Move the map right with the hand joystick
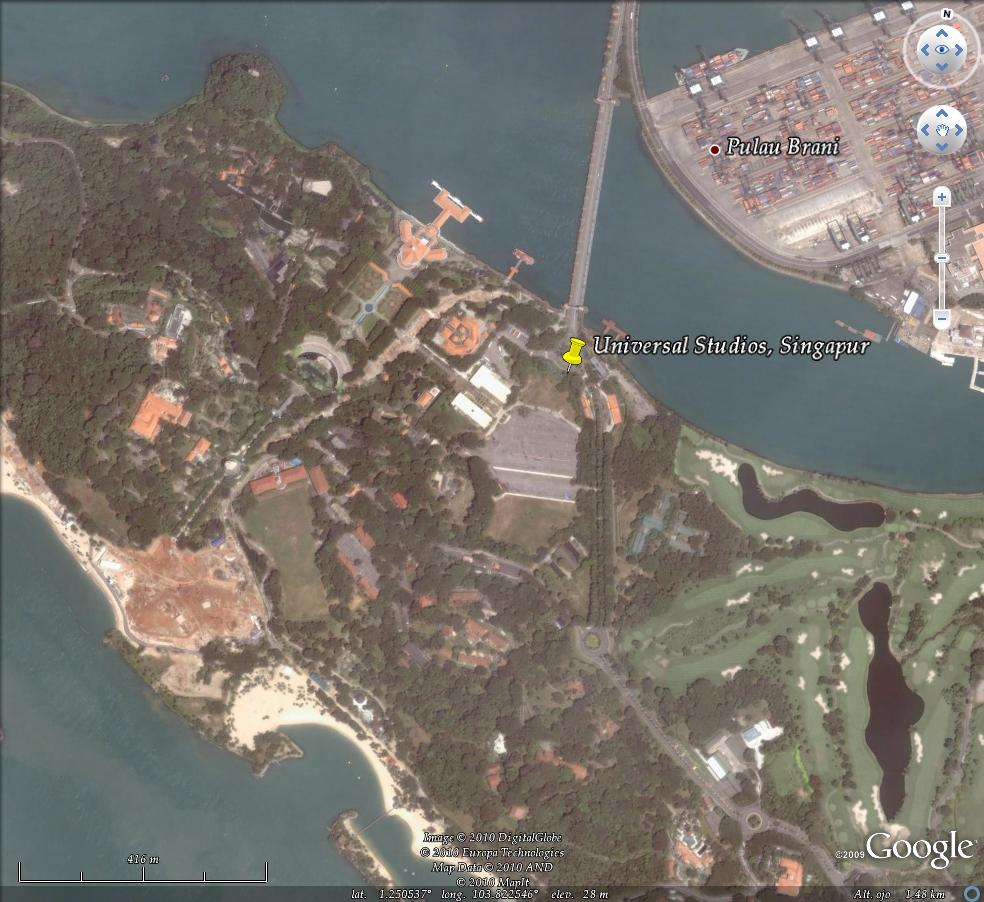 pyautogui.click(x=957, y=129)
